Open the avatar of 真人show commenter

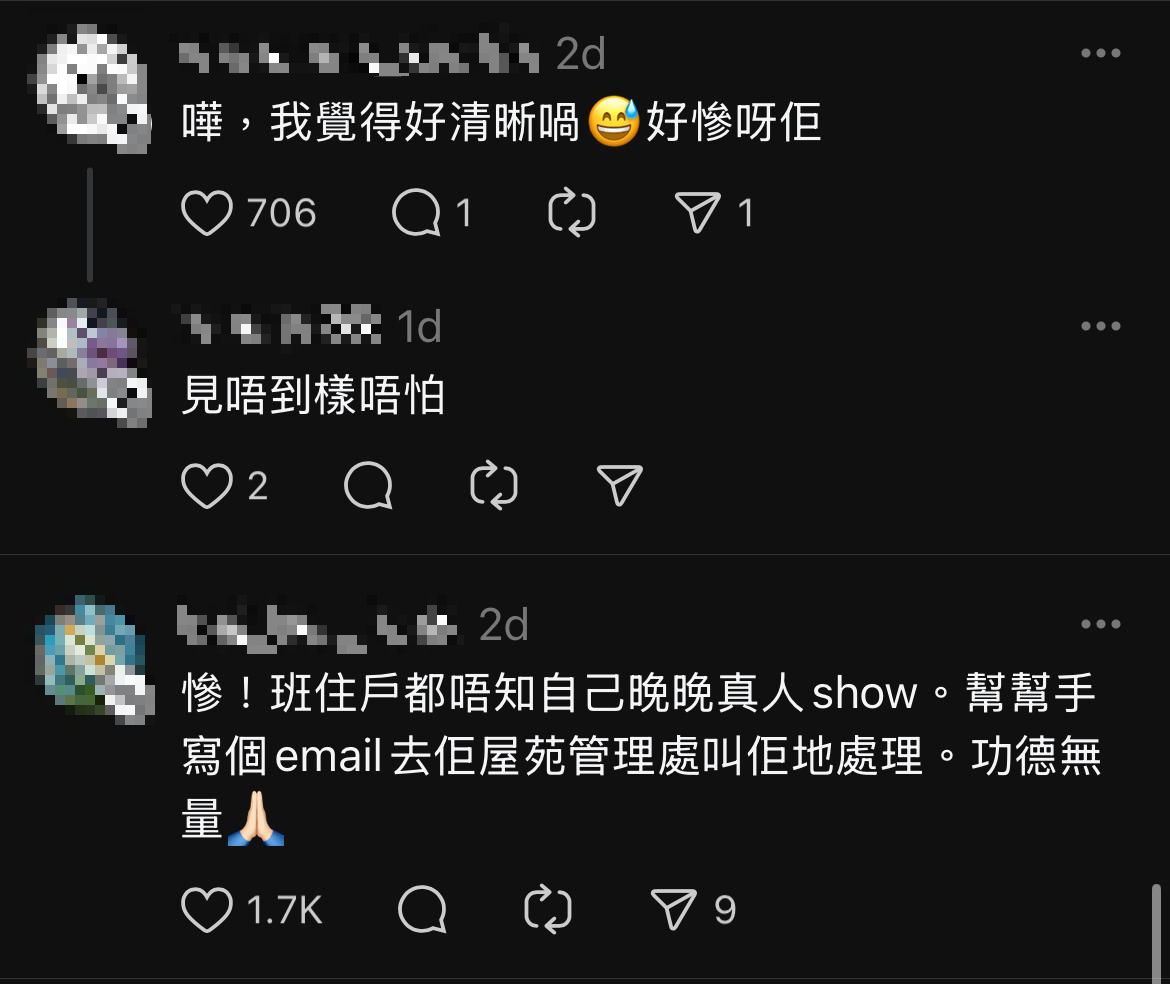click(92, 660)
